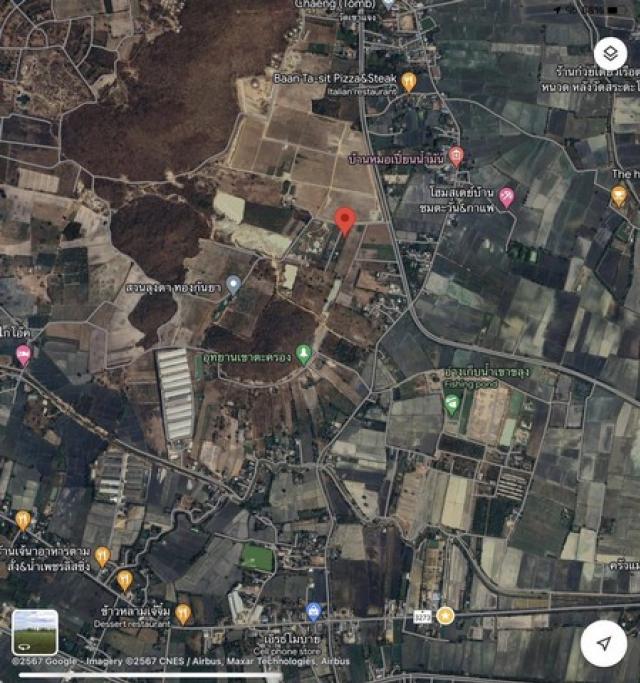The image size is (640, 683).
Task: Open the map layers button
Action: tap(611, 53)
